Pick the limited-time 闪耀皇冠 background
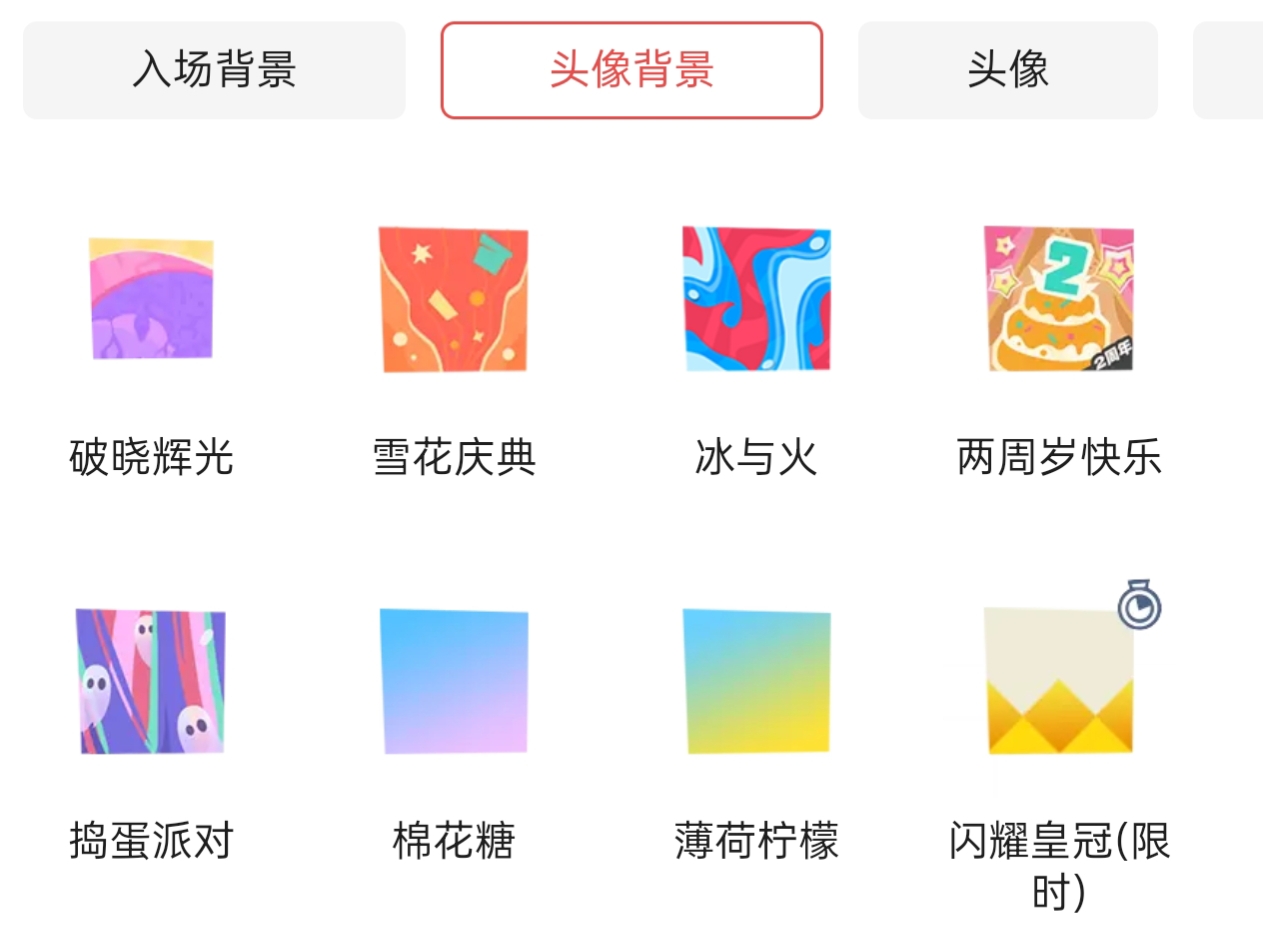The image size is (1263, 937). click(1059, 681)
